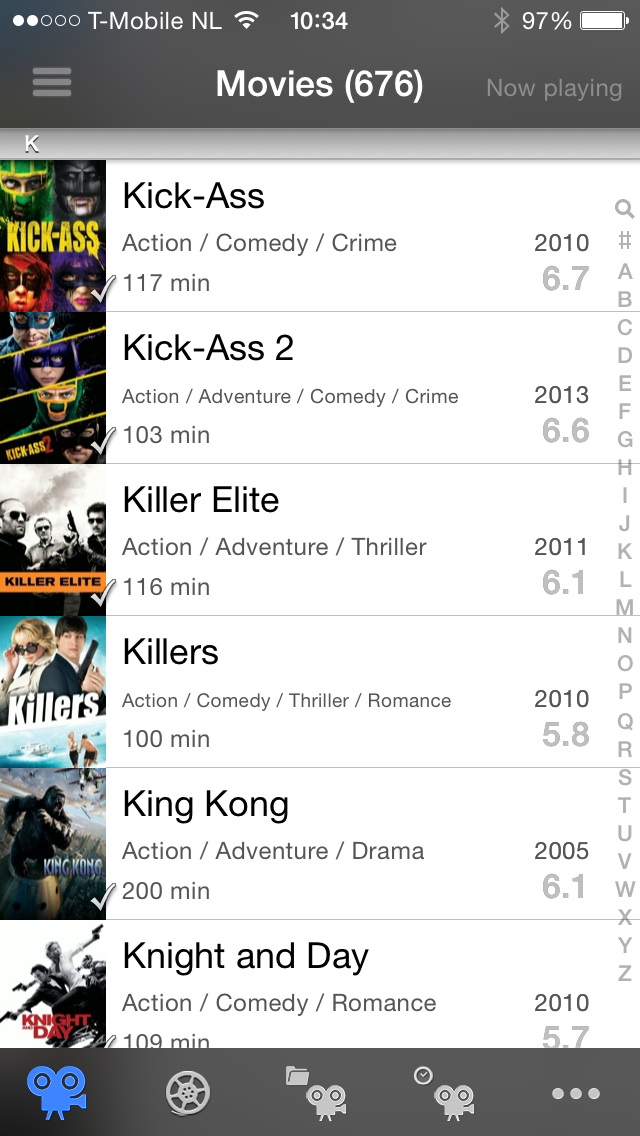Switch to the film reel tab
This screenshot has height=1136, width=640.
(x=188, y=1092)
